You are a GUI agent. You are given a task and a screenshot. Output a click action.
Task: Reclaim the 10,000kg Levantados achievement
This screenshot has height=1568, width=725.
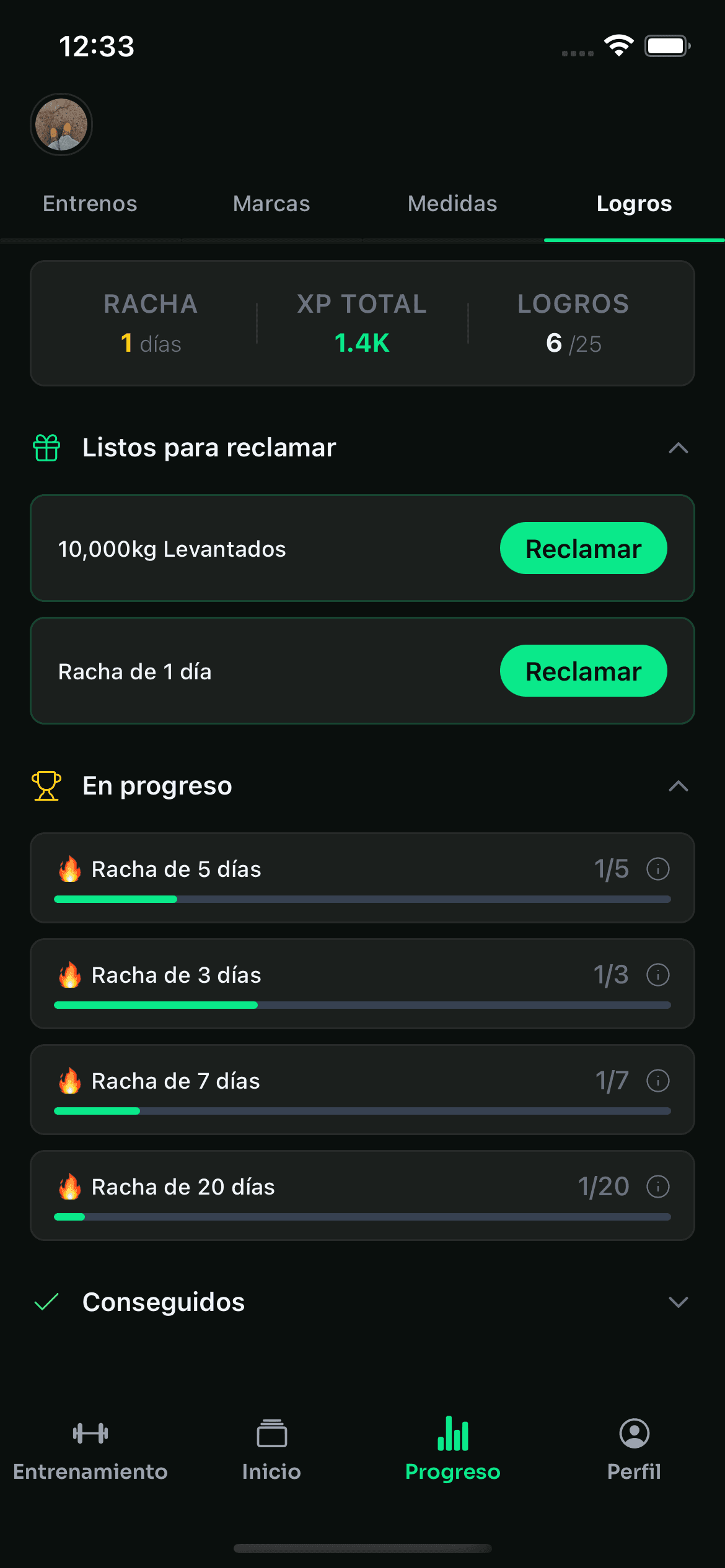point(582,548)
